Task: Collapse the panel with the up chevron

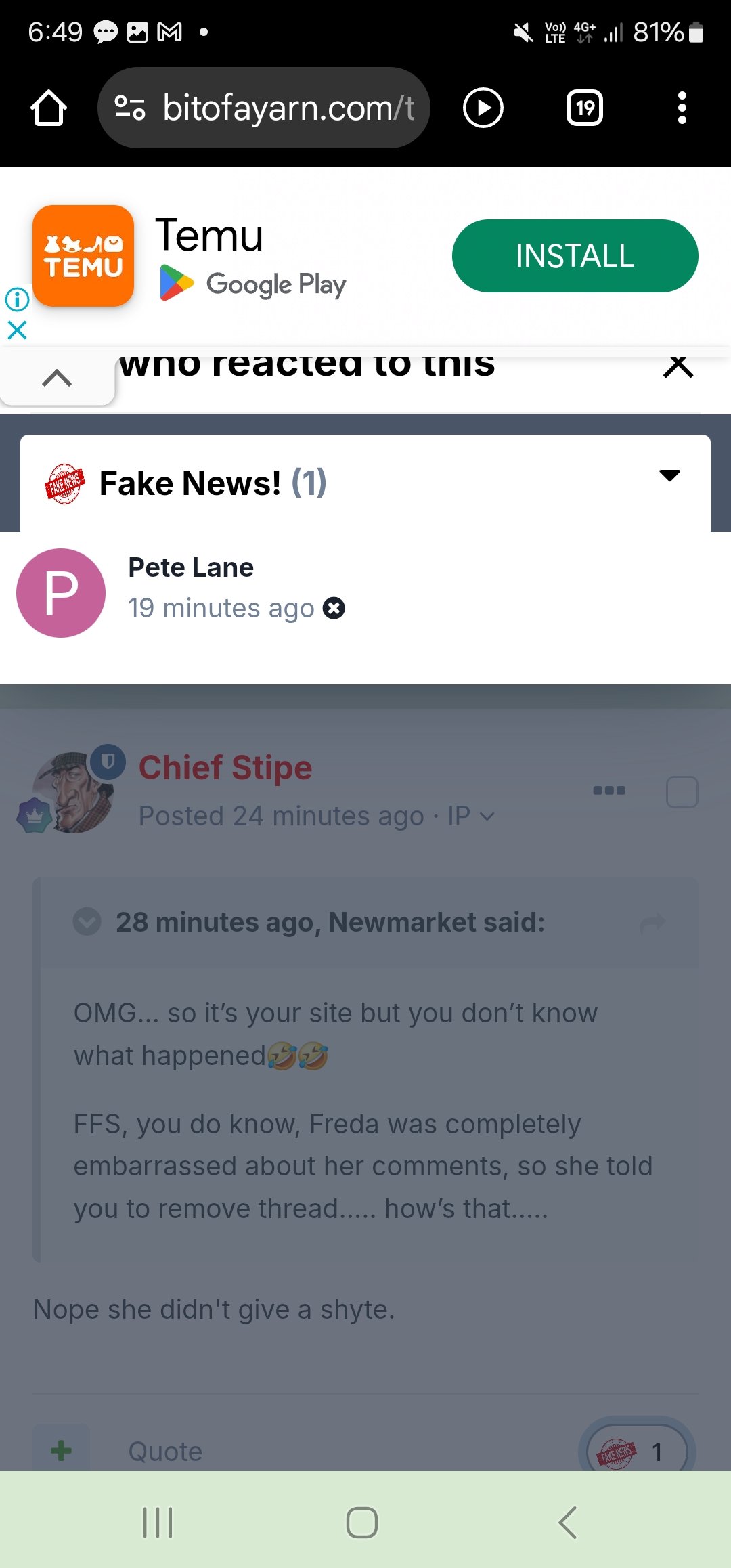Action: [57, 378]
